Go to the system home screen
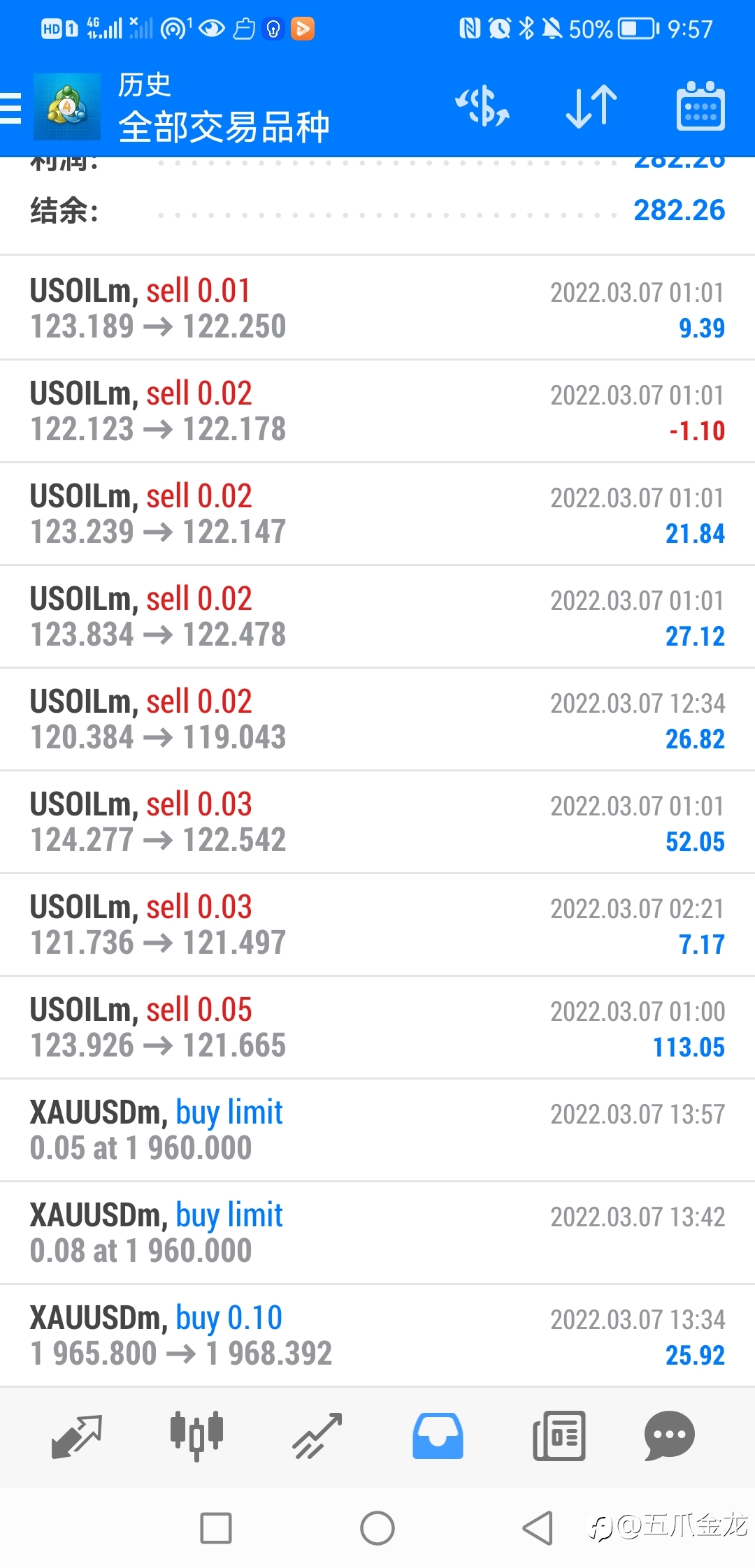Viewport: 755px width, 1568px height. [377, 1528]
